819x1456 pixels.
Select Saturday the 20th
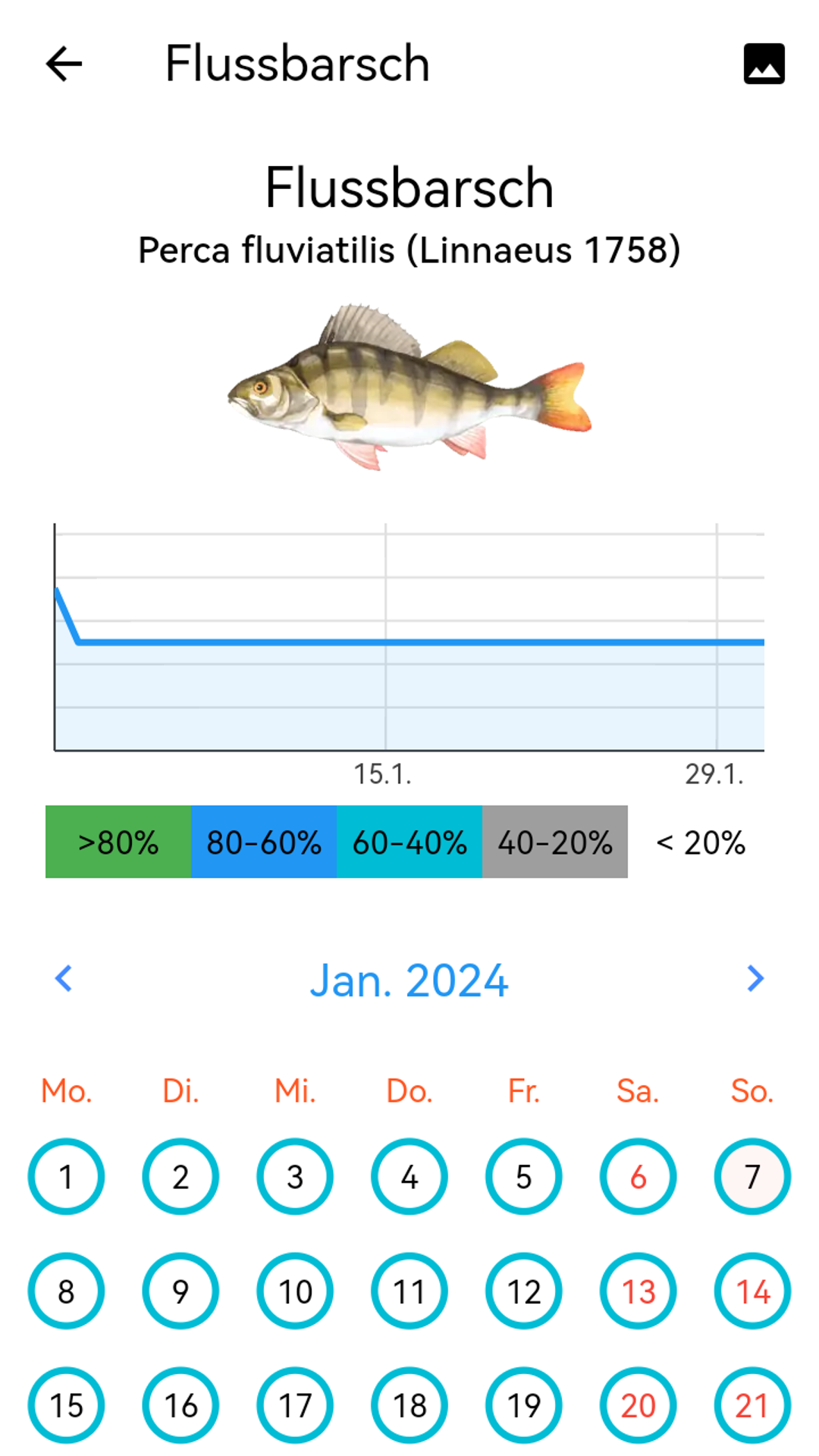tap(638, 1405)
